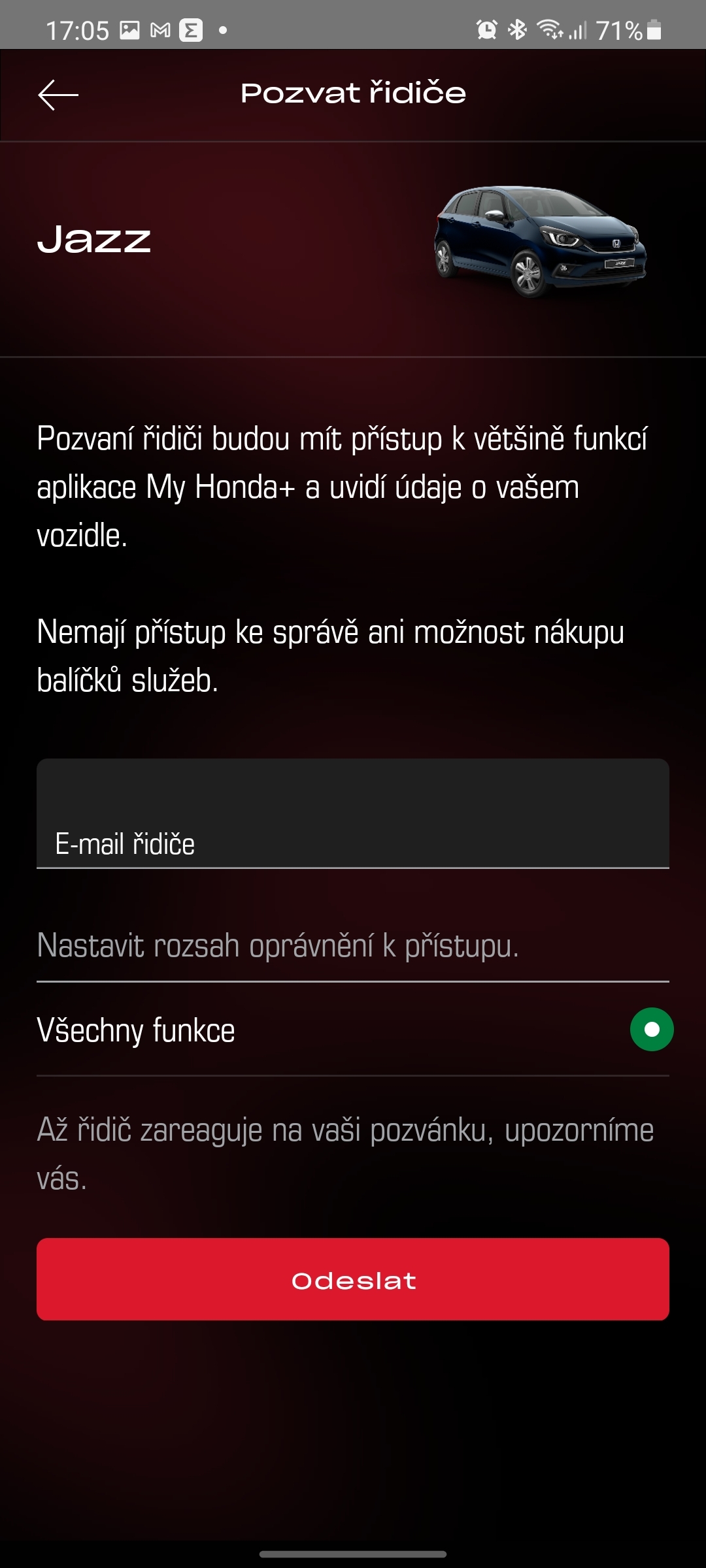Select the Pozvat řidiče screen title
The height and width of the screenshot is (1568, 706).
point(353,92)
